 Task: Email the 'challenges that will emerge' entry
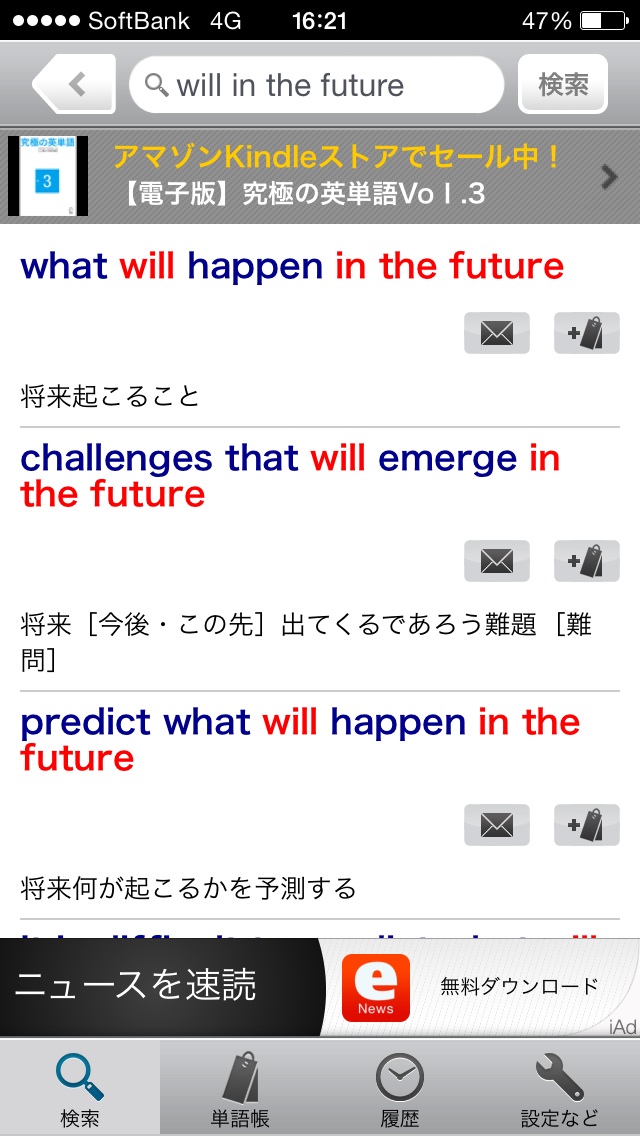(x=496, y=561)
